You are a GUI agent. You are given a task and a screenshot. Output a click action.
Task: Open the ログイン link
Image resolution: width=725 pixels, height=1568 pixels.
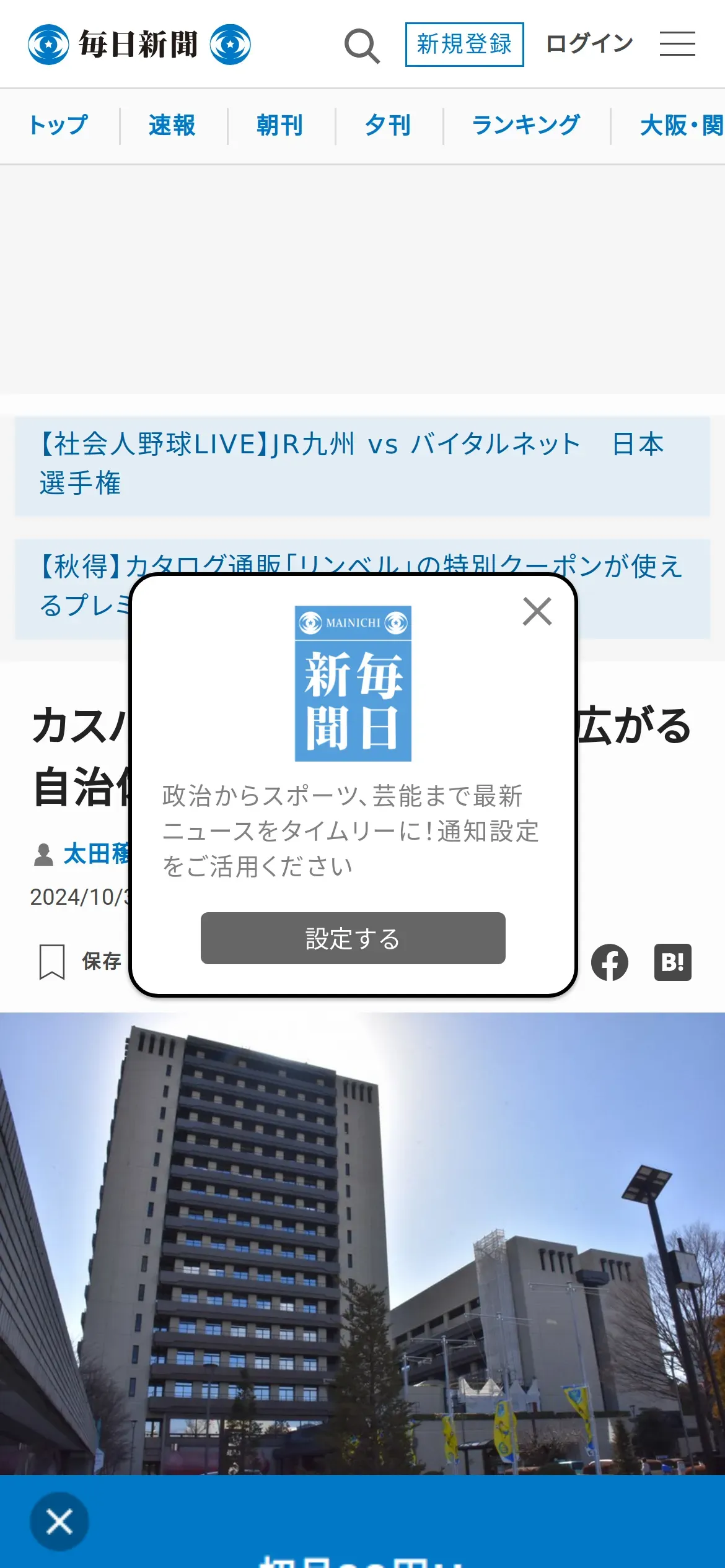pyautogui.click(x=589, y=44)
